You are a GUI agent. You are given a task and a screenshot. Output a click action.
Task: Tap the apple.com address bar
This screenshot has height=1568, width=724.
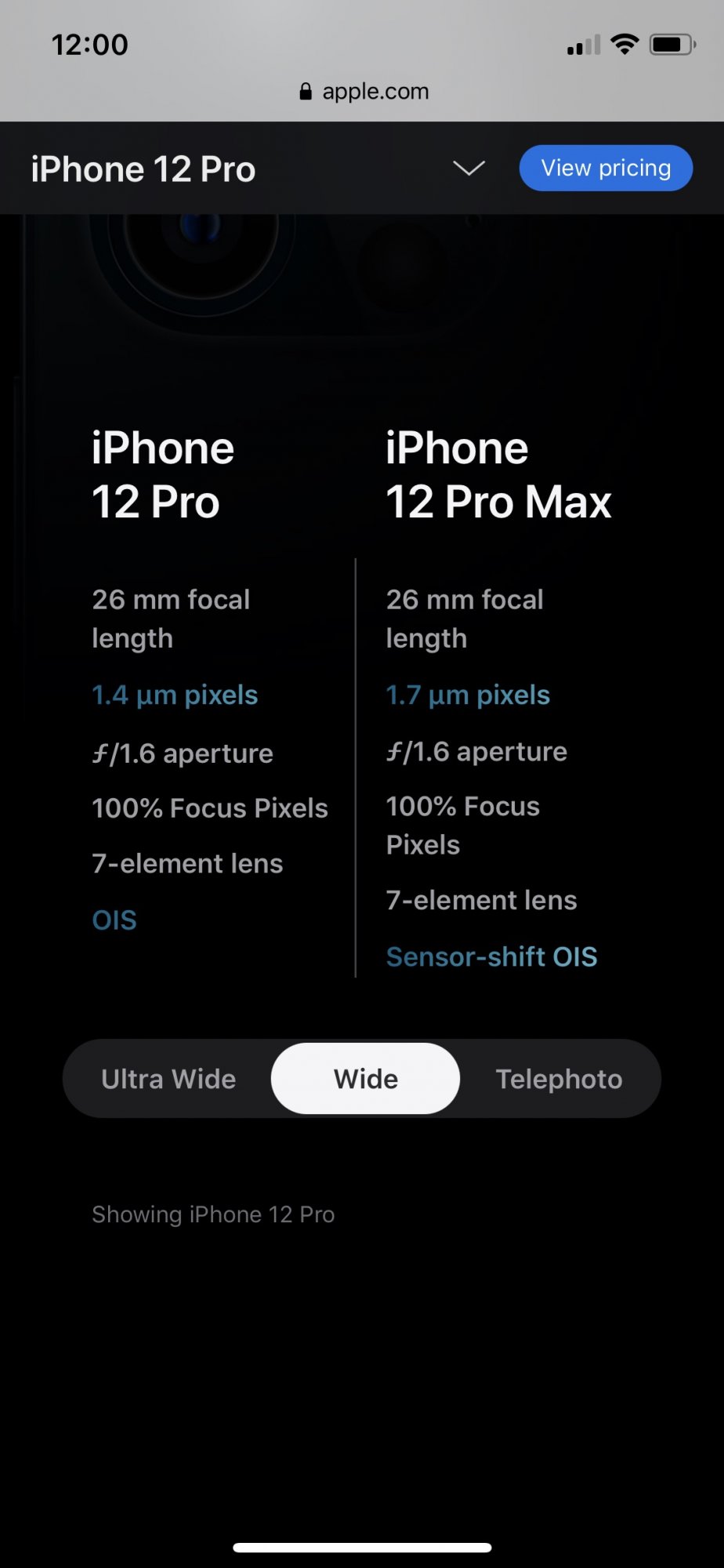(364, 92)
